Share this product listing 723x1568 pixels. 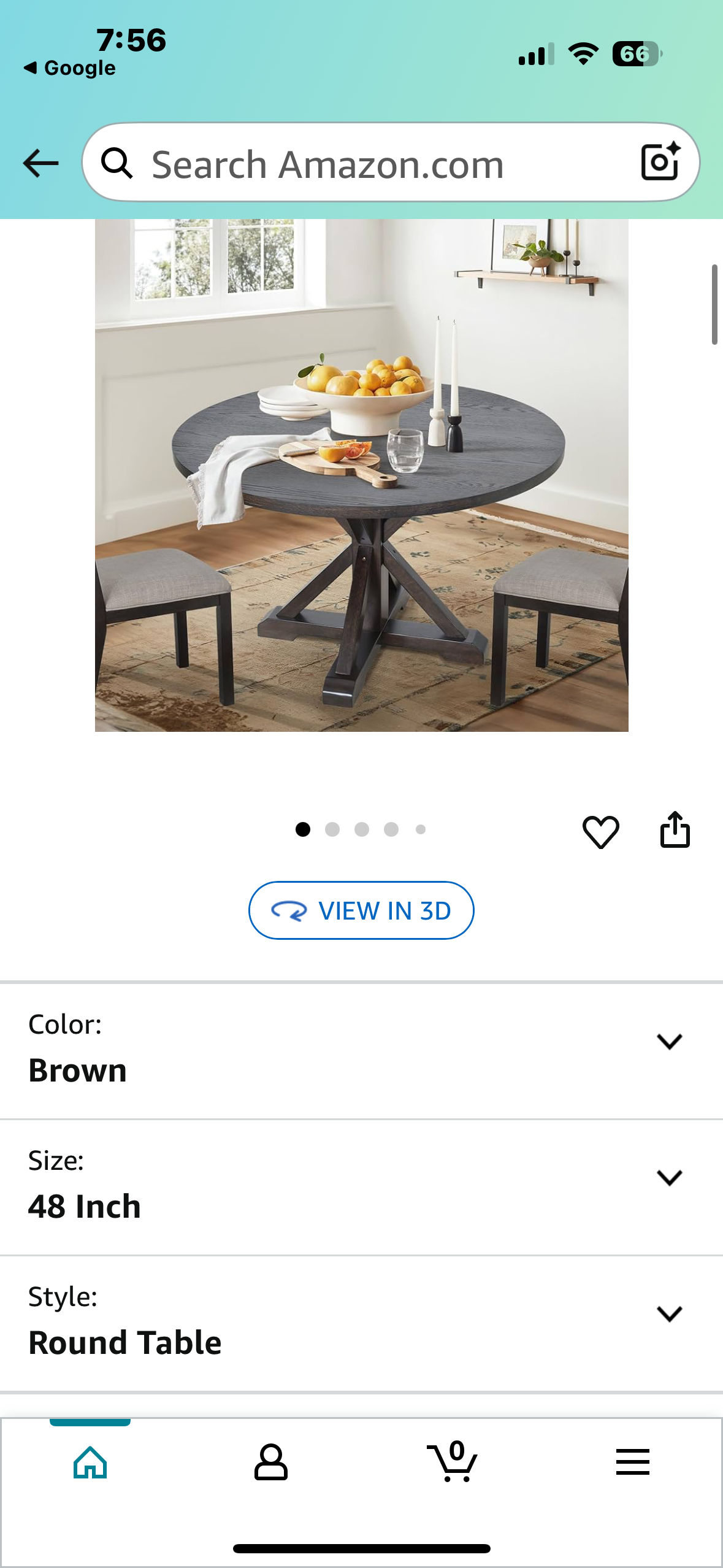coord(675,831)
